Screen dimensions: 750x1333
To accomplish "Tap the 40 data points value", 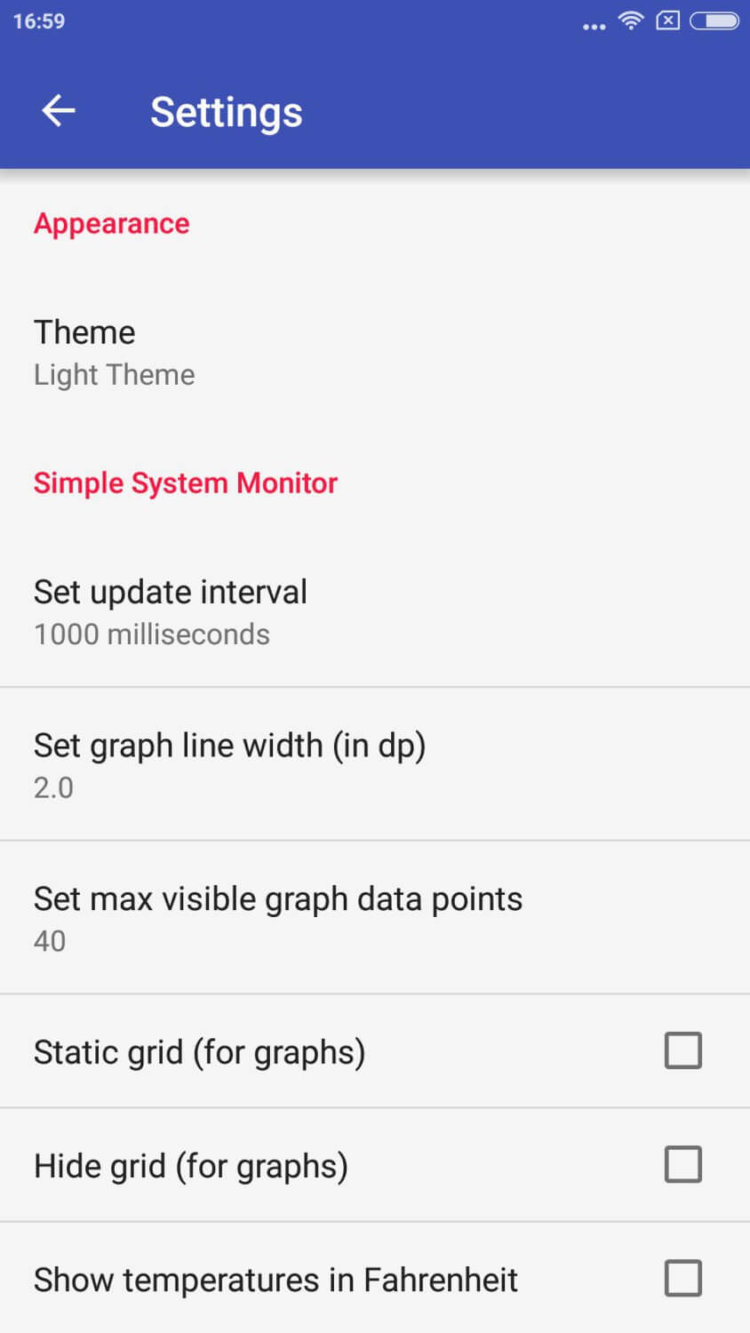I will pyautogui.click(x=49, y=941).
